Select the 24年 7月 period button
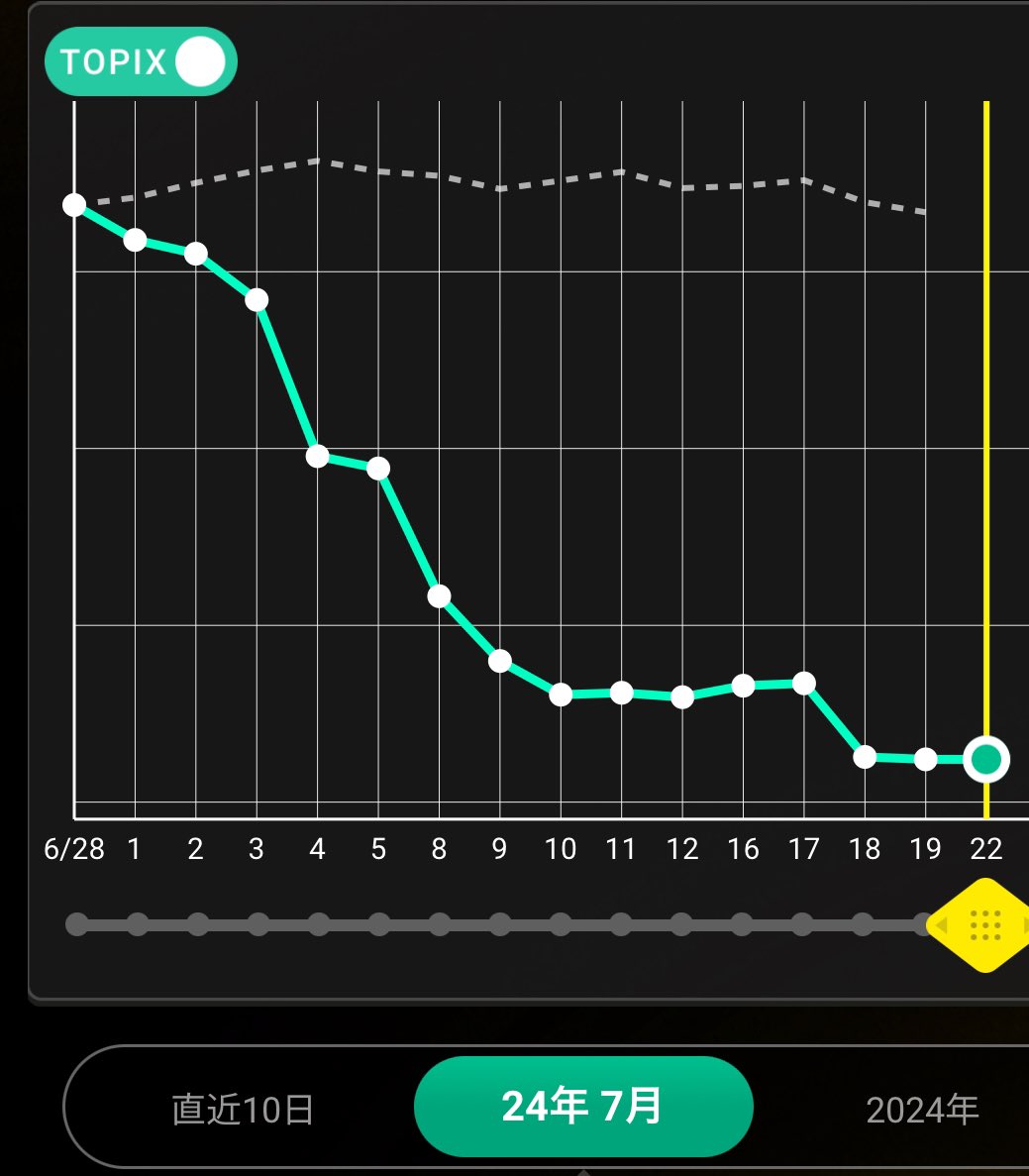Screen dimensions: 1029x1176 (582, 1108)
